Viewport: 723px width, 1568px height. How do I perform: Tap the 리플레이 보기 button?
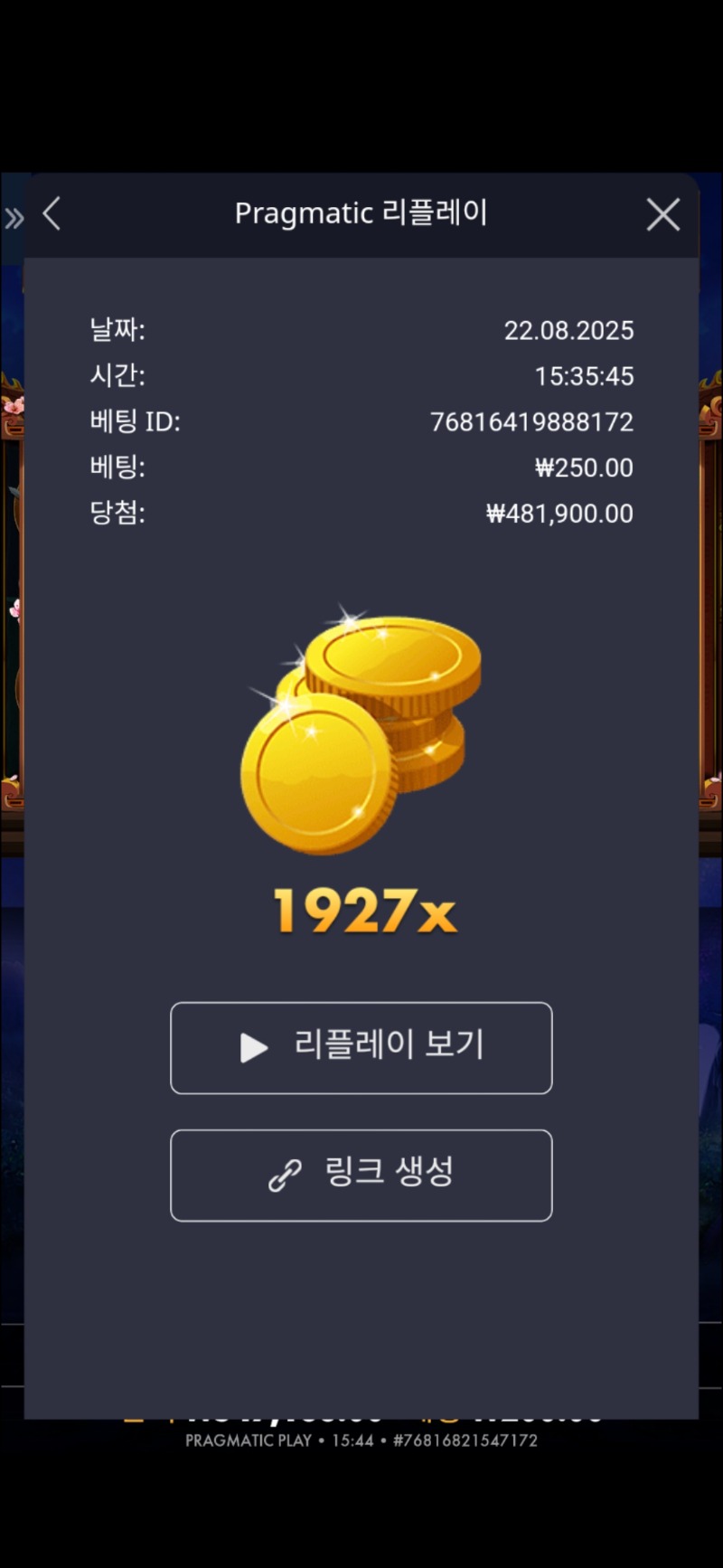[x=361, y=1047]
